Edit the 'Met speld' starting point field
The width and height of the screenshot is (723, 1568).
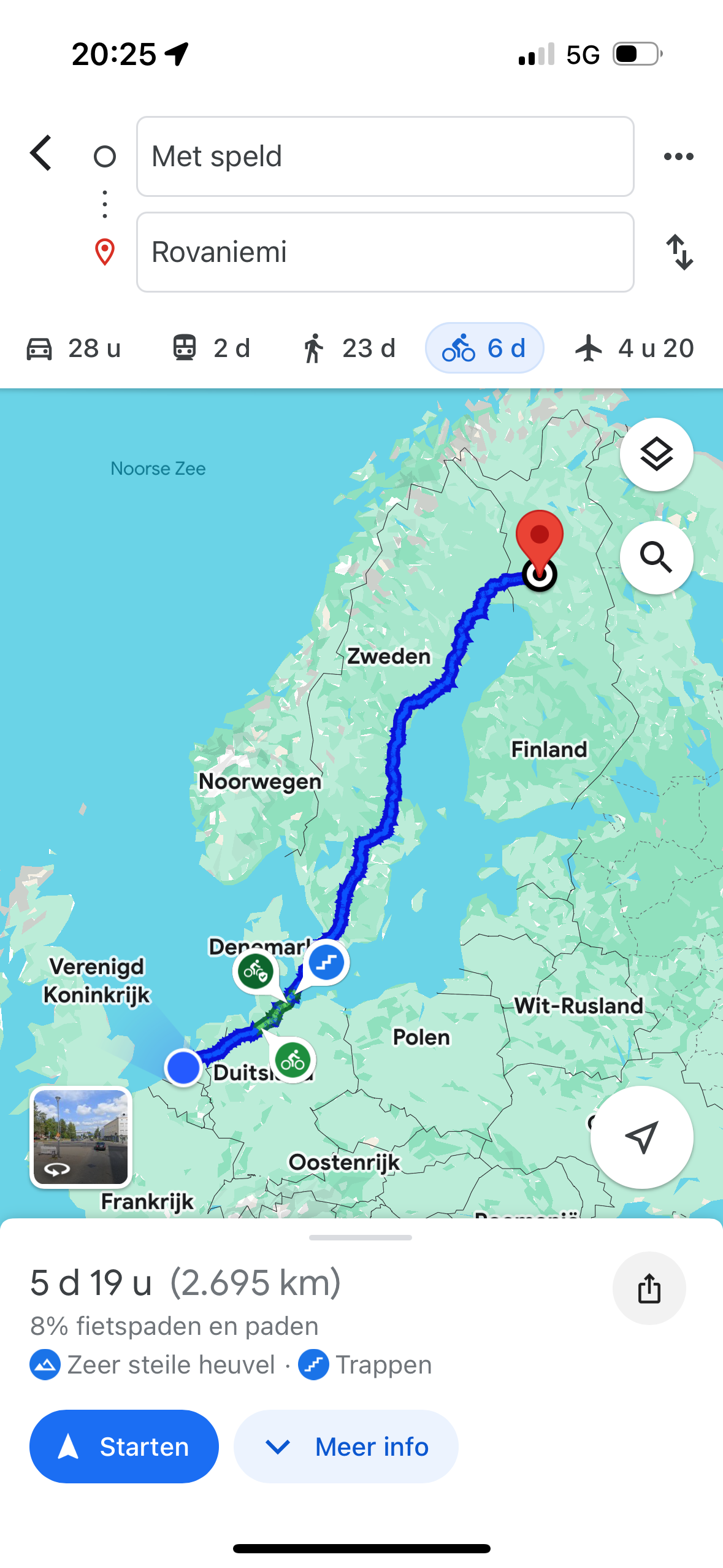[384, 156]
